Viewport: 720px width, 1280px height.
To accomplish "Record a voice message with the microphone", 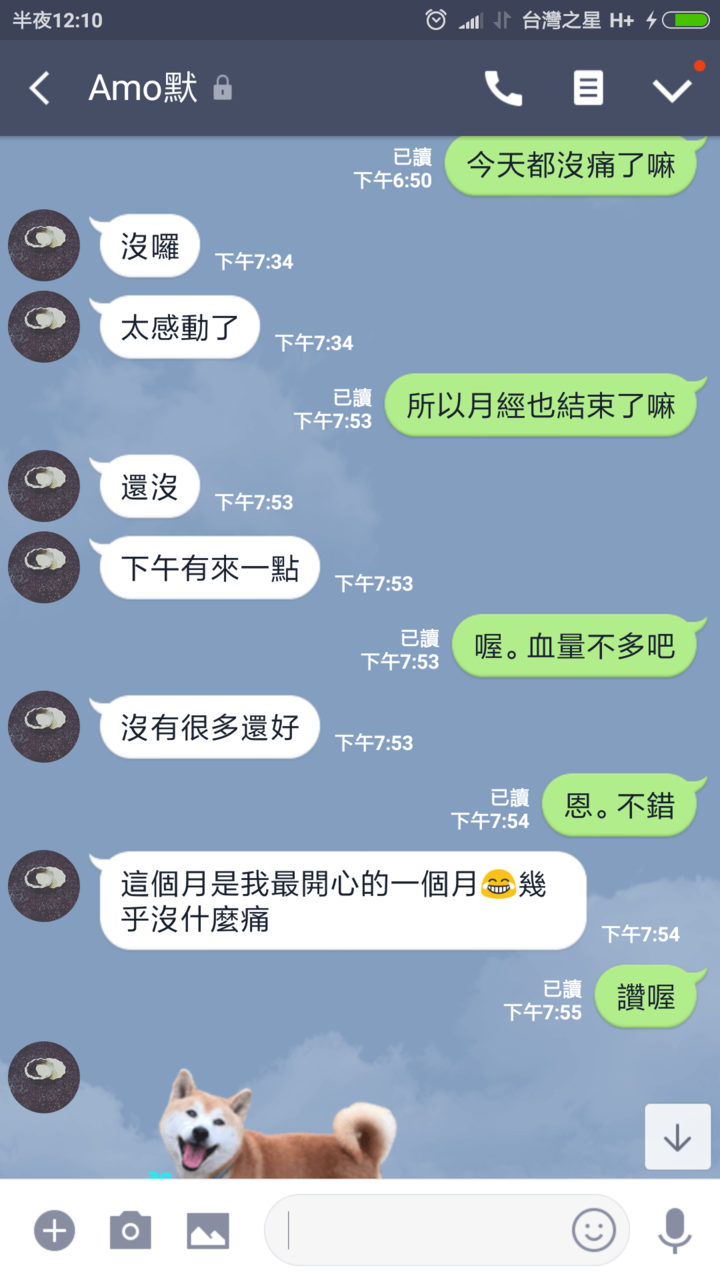I will pos(674,1230).
